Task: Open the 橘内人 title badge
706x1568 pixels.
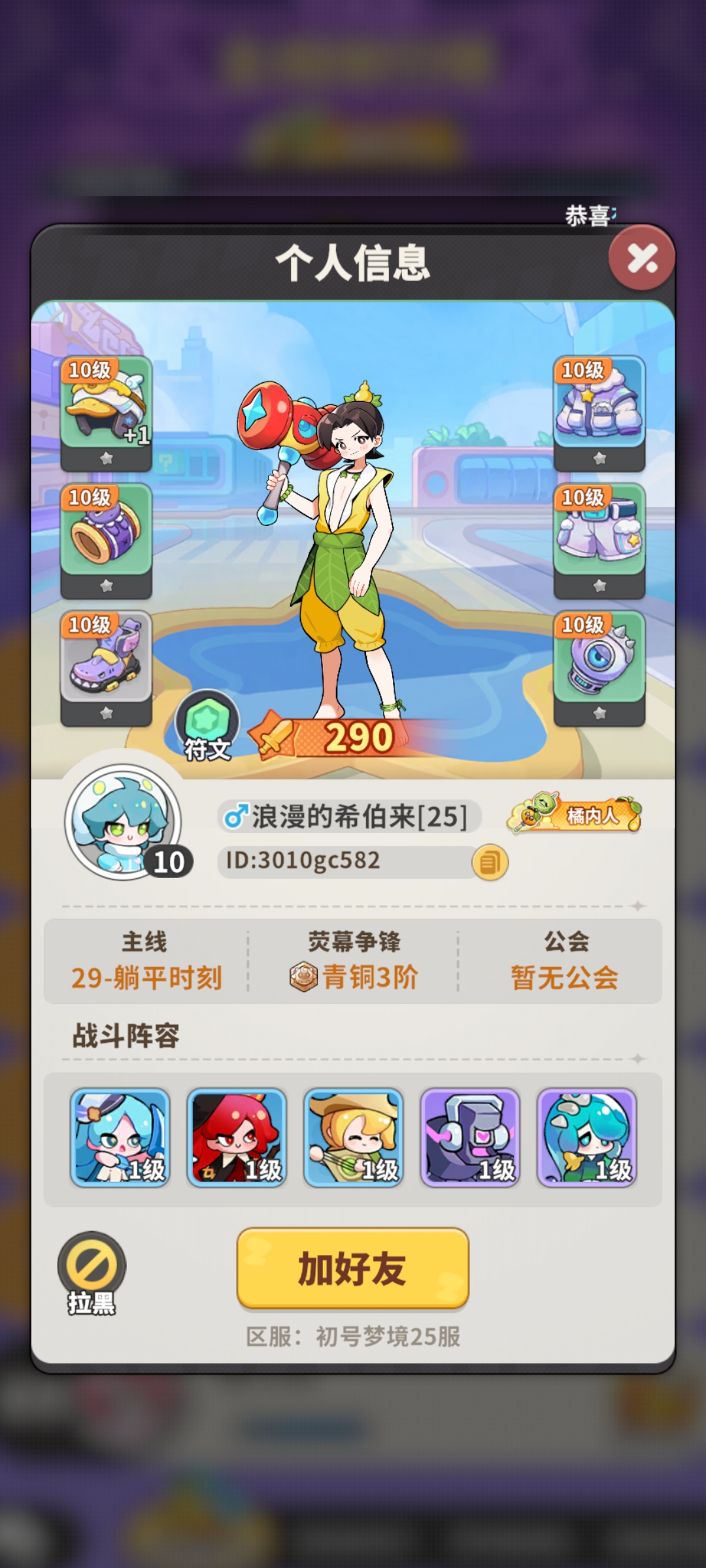Action: [574, 814]
